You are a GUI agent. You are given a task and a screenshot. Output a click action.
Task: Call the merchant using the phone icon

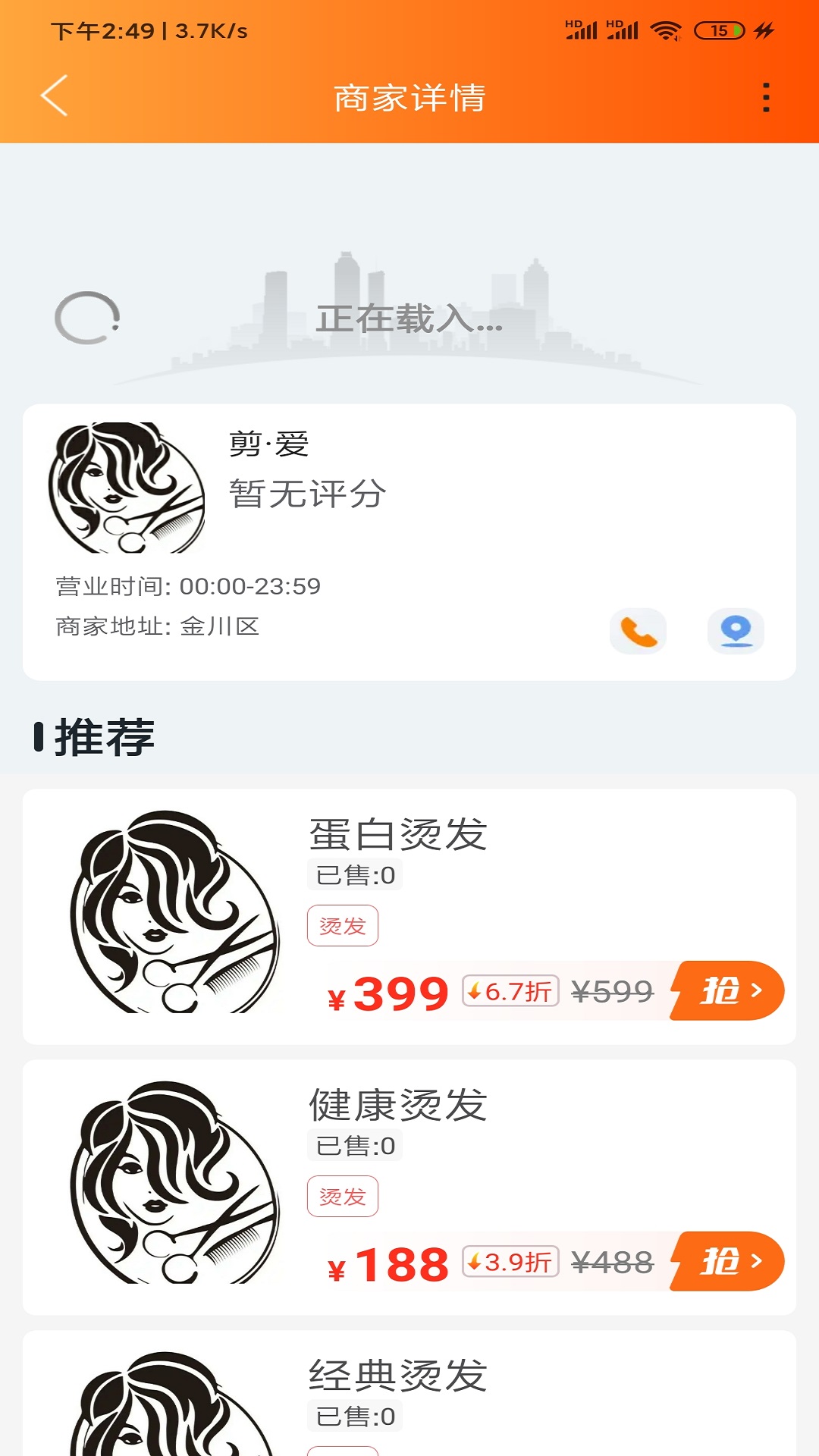637,631
